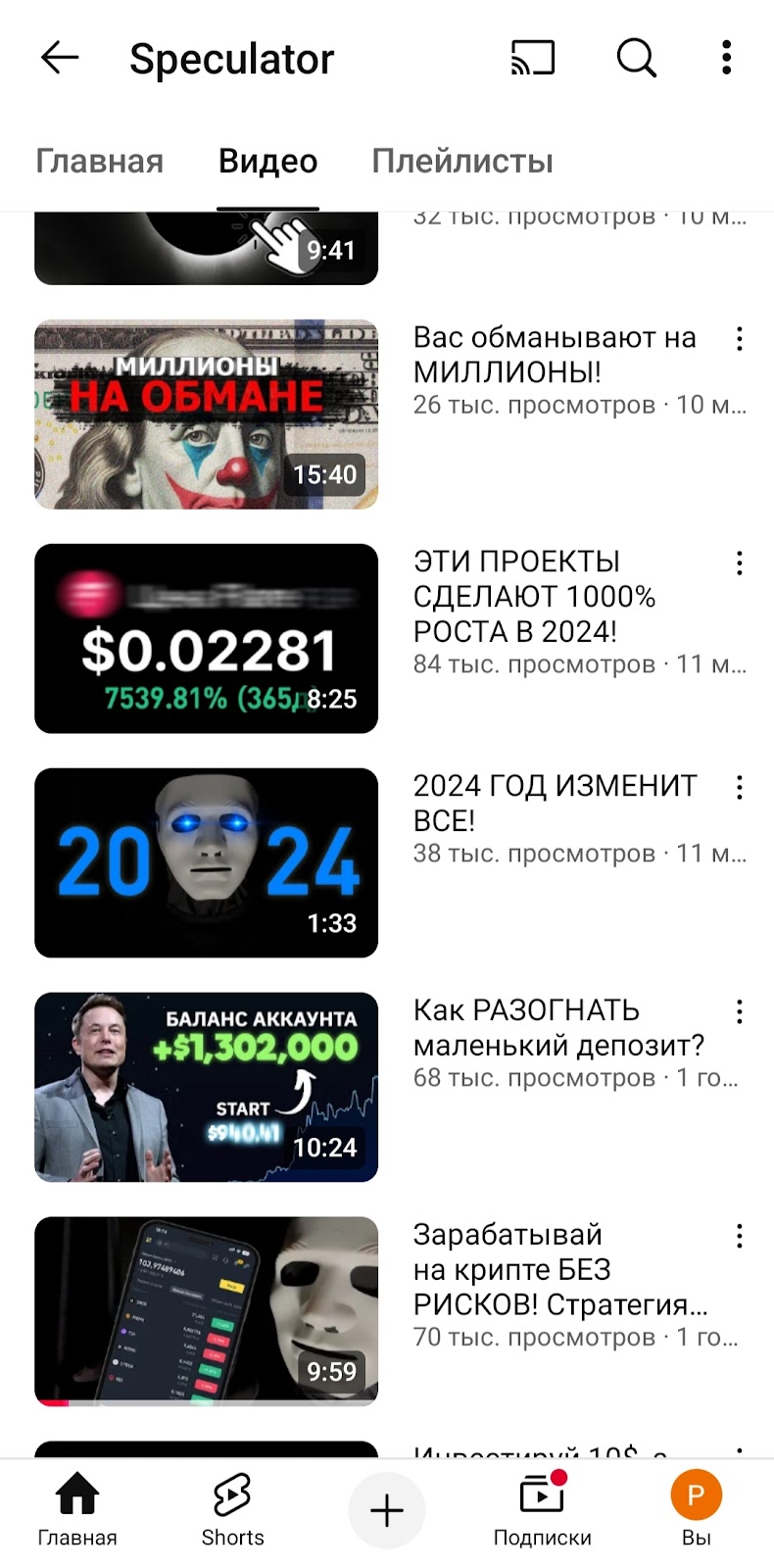
Task: Open search on the channel page
Action: (635, 57)
